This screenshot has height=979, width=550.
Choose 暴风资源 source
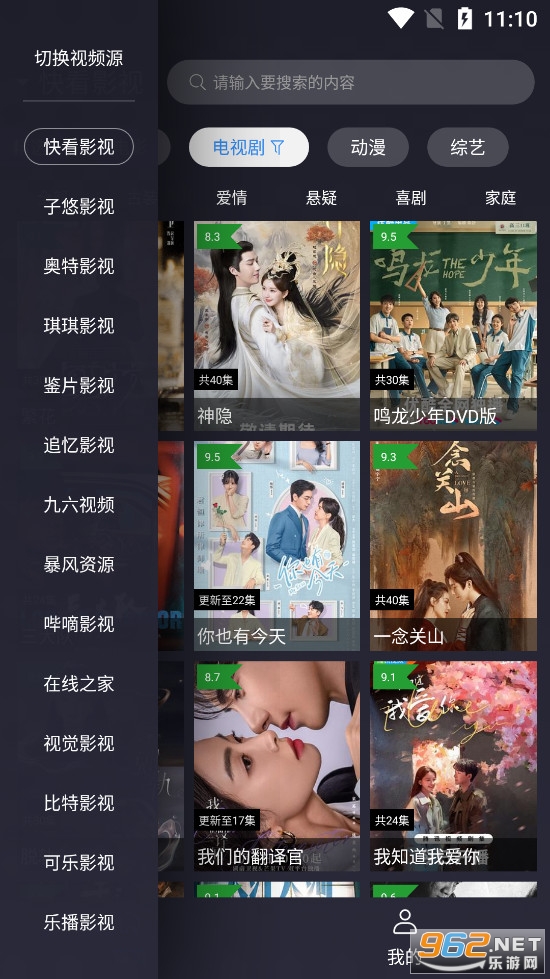click(x=79, y=564)
